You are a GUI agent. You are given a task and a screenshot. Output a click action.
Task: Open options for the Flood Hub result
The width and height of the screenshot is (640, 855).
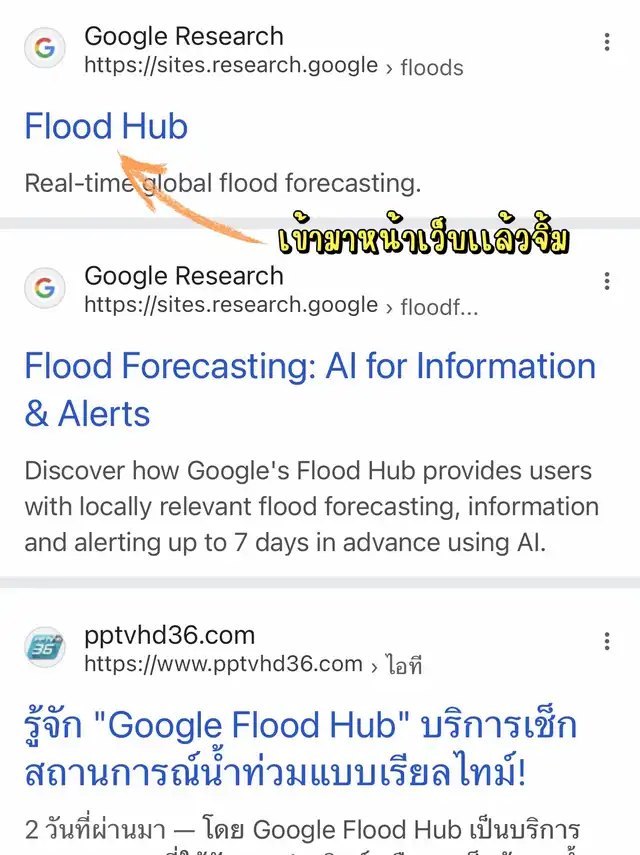[607, 42]
